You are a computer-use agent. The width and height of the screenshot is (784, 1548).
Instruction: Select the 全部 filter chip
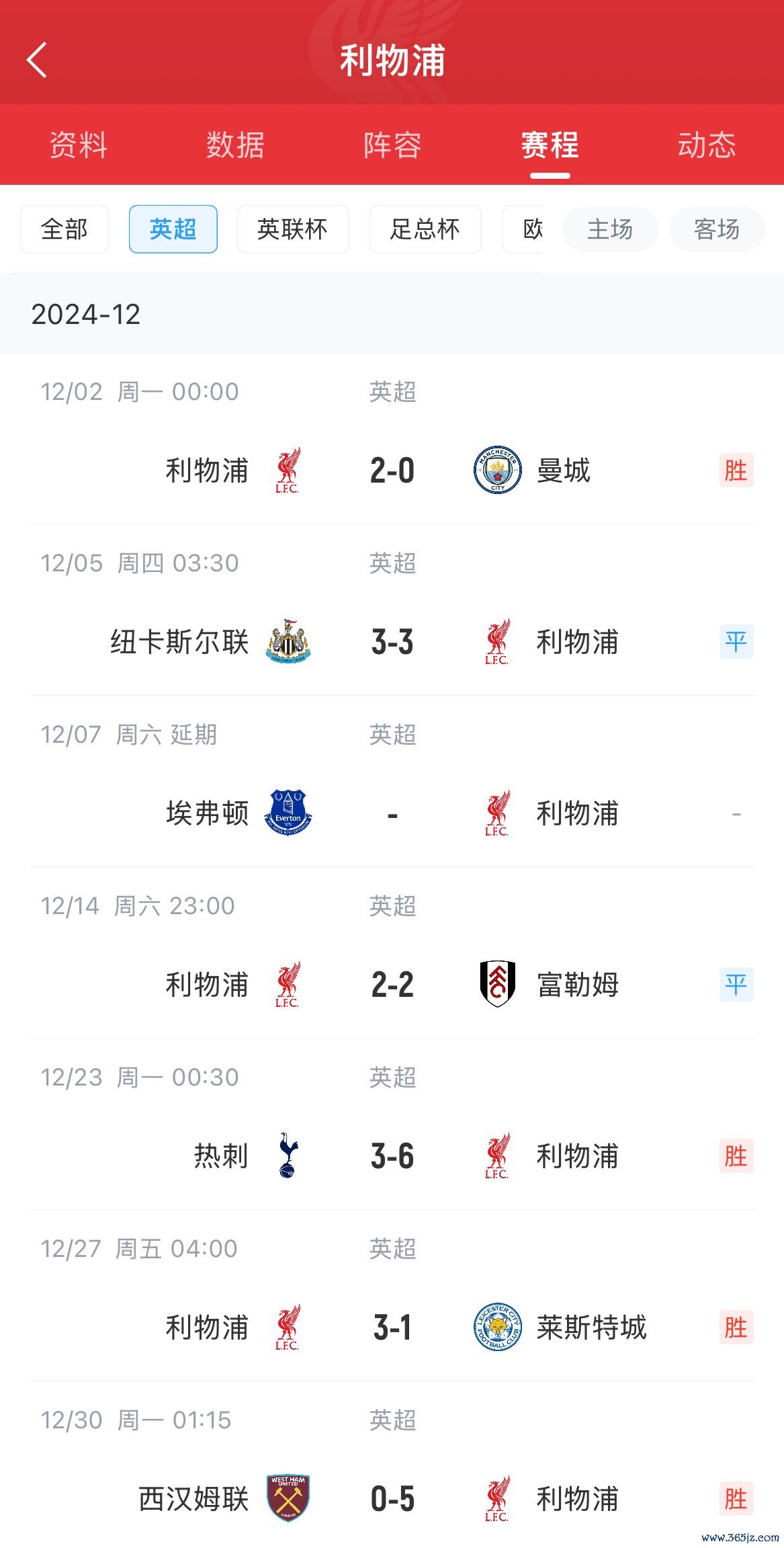pos(64,229)
